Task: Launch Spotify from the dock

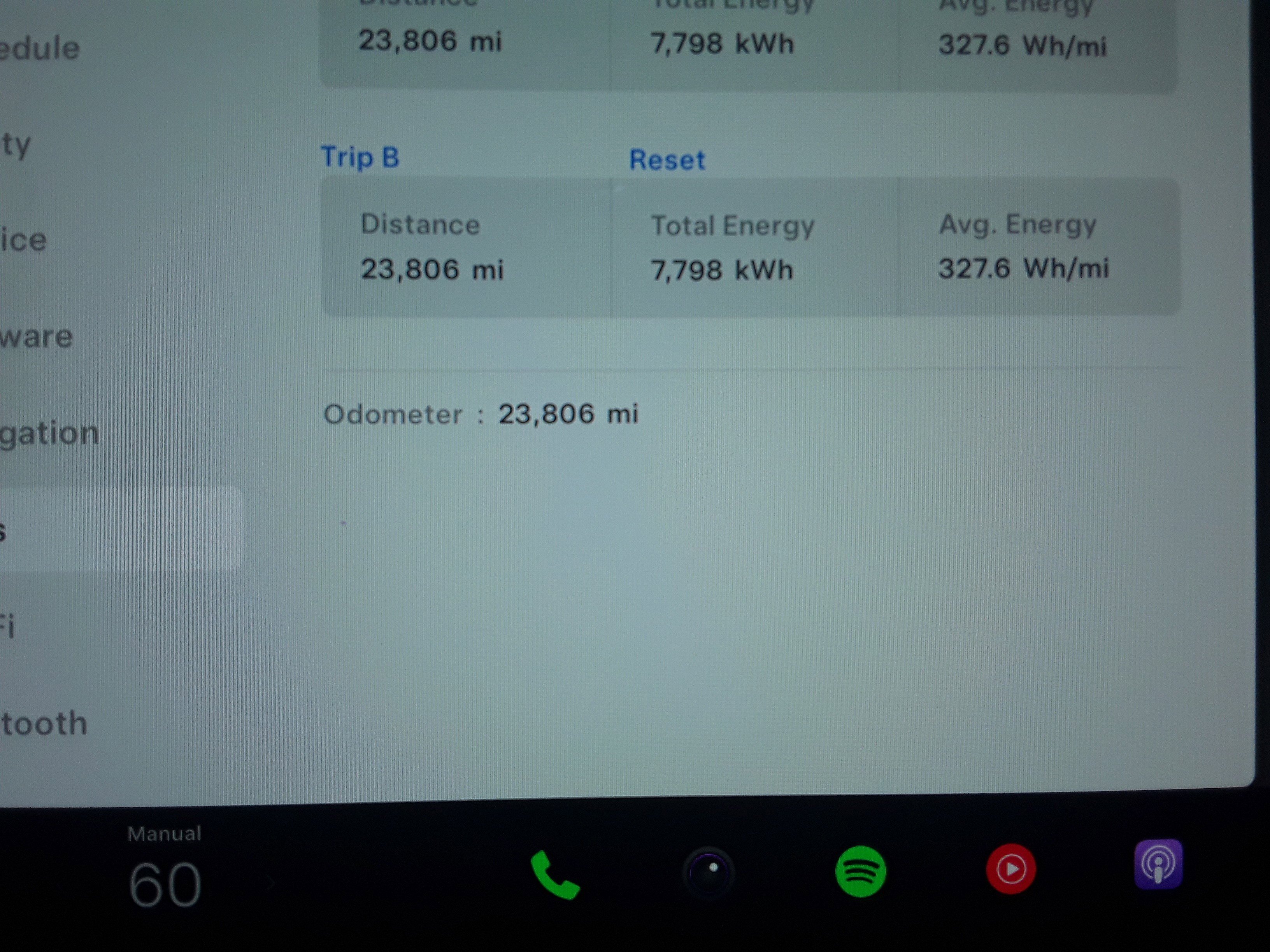Action: (860, 871)
